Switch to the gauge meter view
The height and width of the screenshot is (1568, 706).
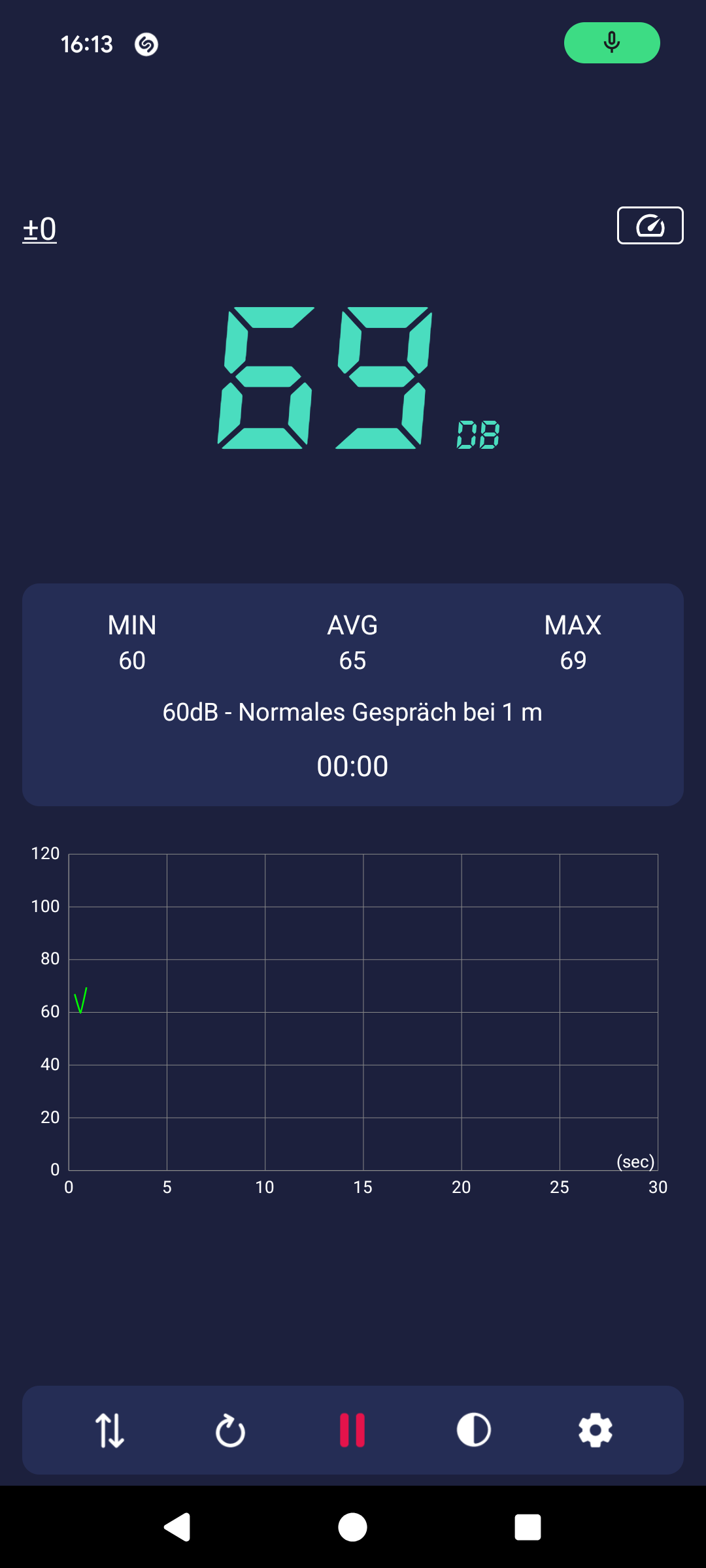pos(650,225)
